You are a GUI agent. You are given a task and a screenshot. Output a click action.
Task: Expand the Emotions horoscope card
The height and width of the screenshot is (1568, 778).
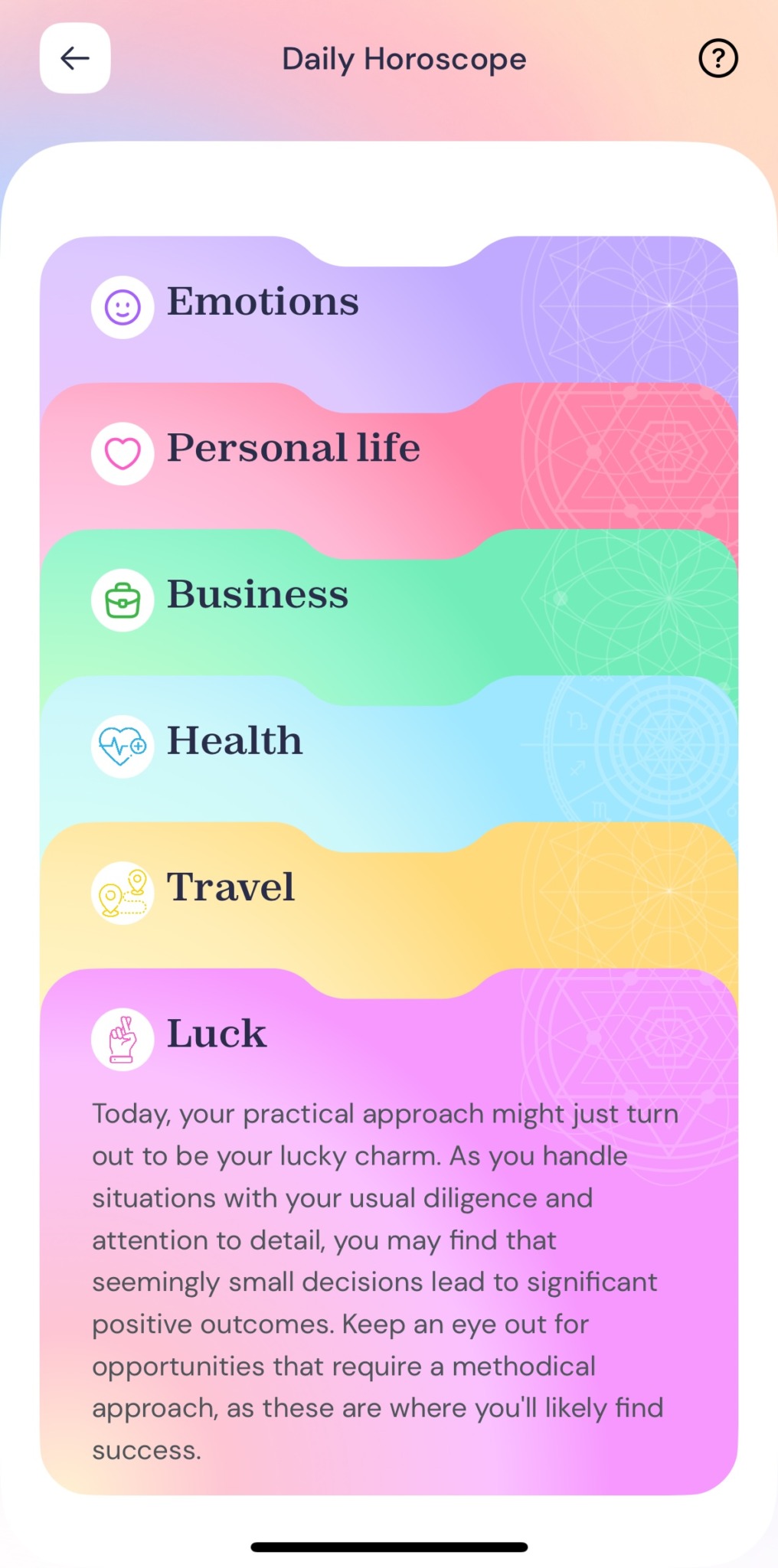[263, 303]
